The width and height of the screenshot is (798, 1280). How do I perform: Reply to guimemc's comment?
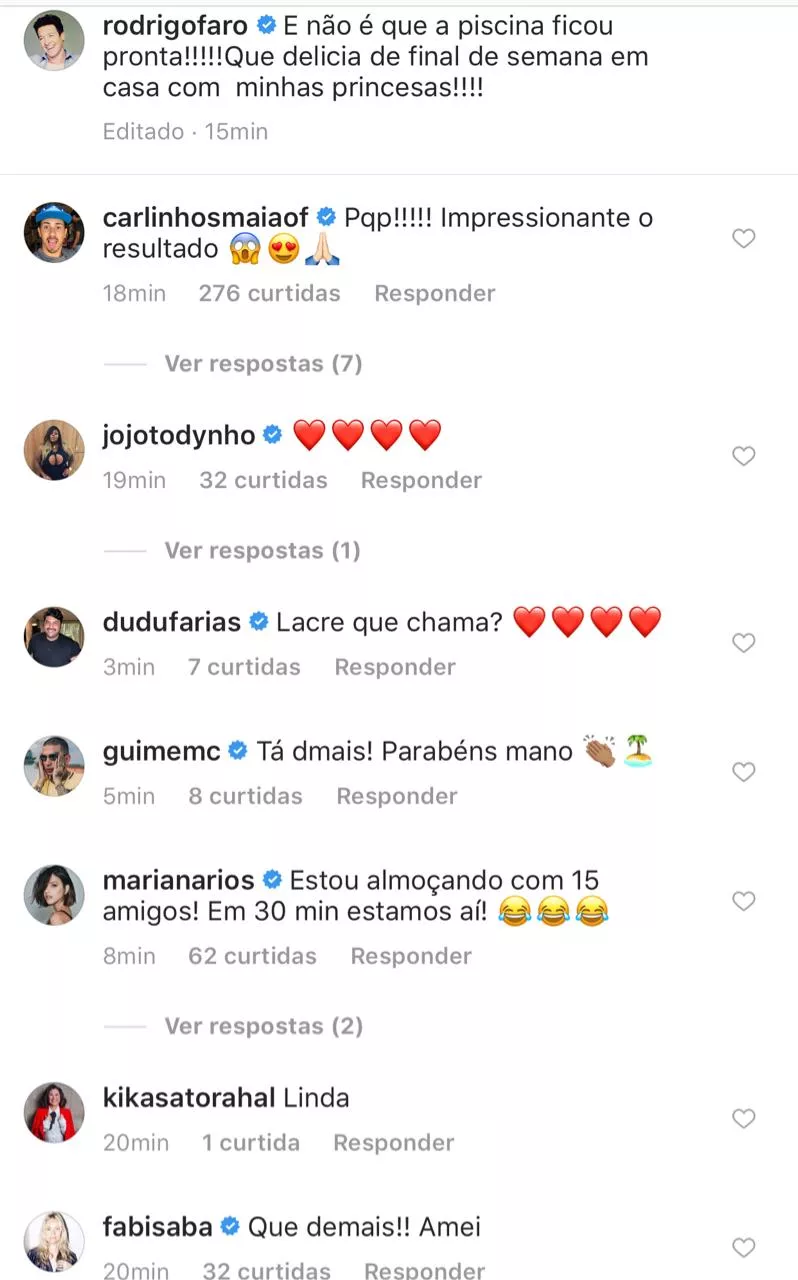click(397, 796)
